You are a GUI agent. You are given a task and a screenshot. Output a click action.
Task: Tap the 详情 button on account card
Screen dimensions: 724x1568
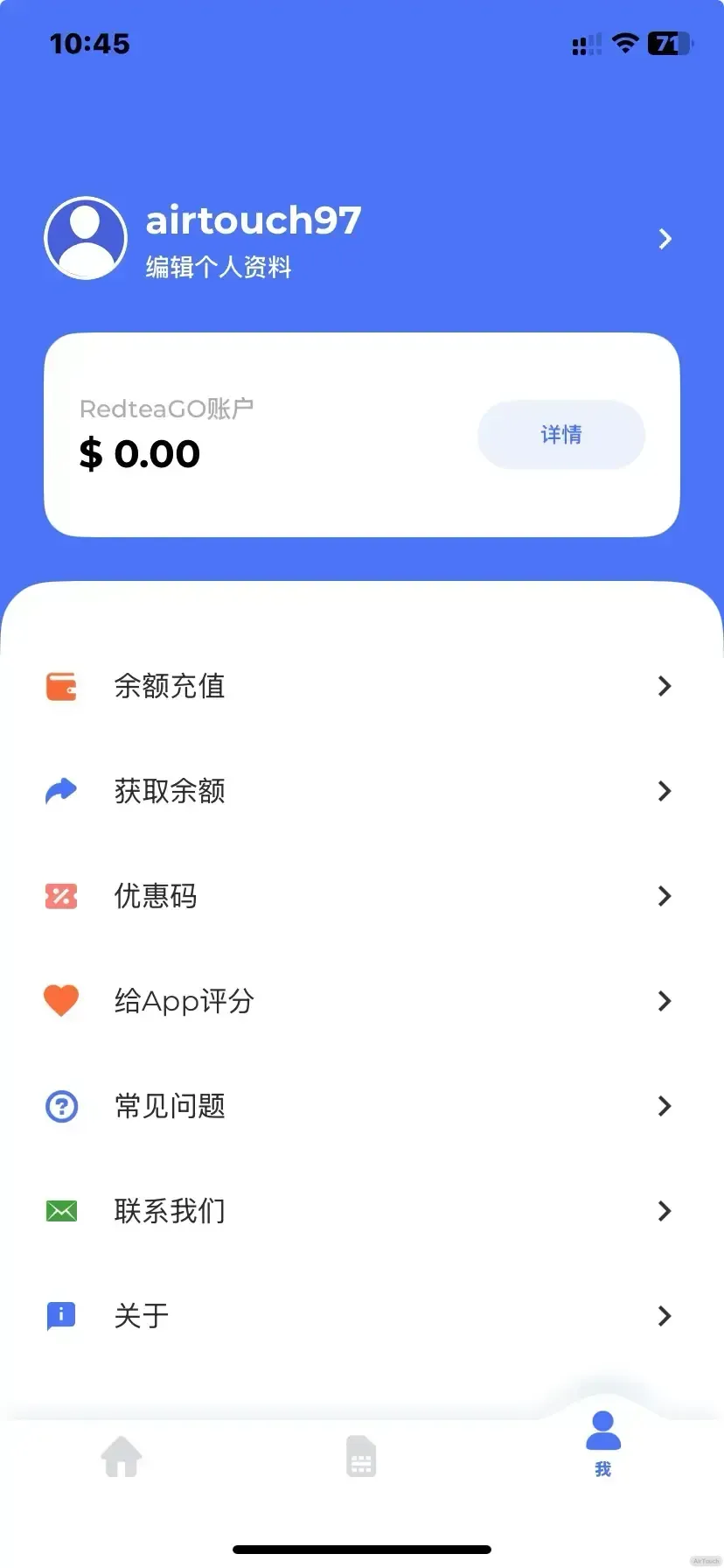(x=560, y=435)
